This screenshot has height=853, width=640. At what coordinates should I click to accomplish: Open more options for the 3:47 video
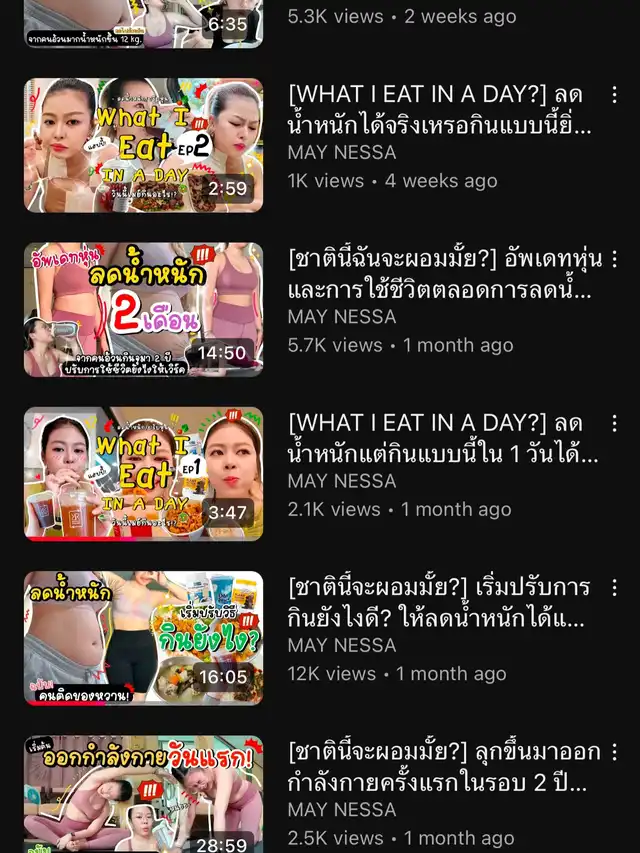tap(615, 425)
